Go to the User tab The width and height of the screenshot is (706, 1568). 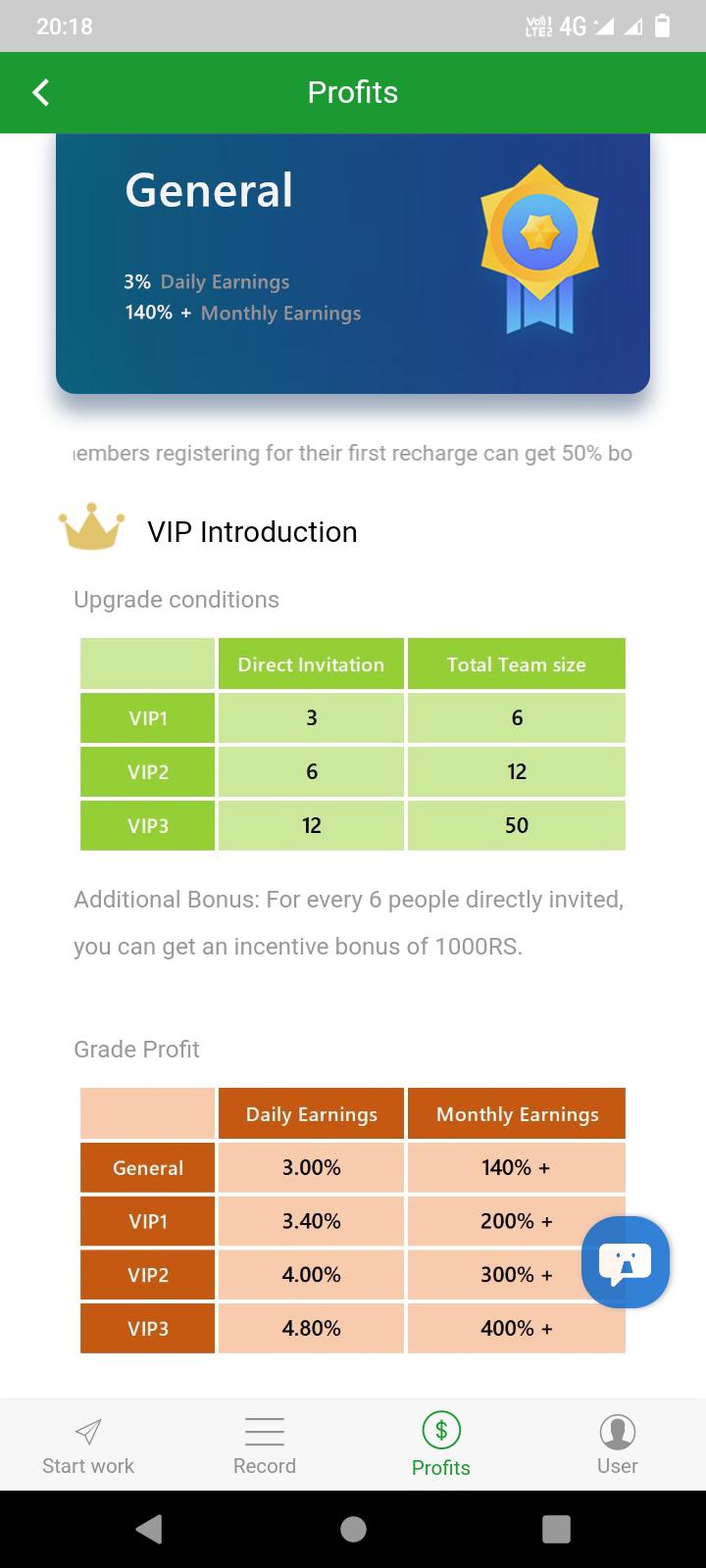[618, 1445]
